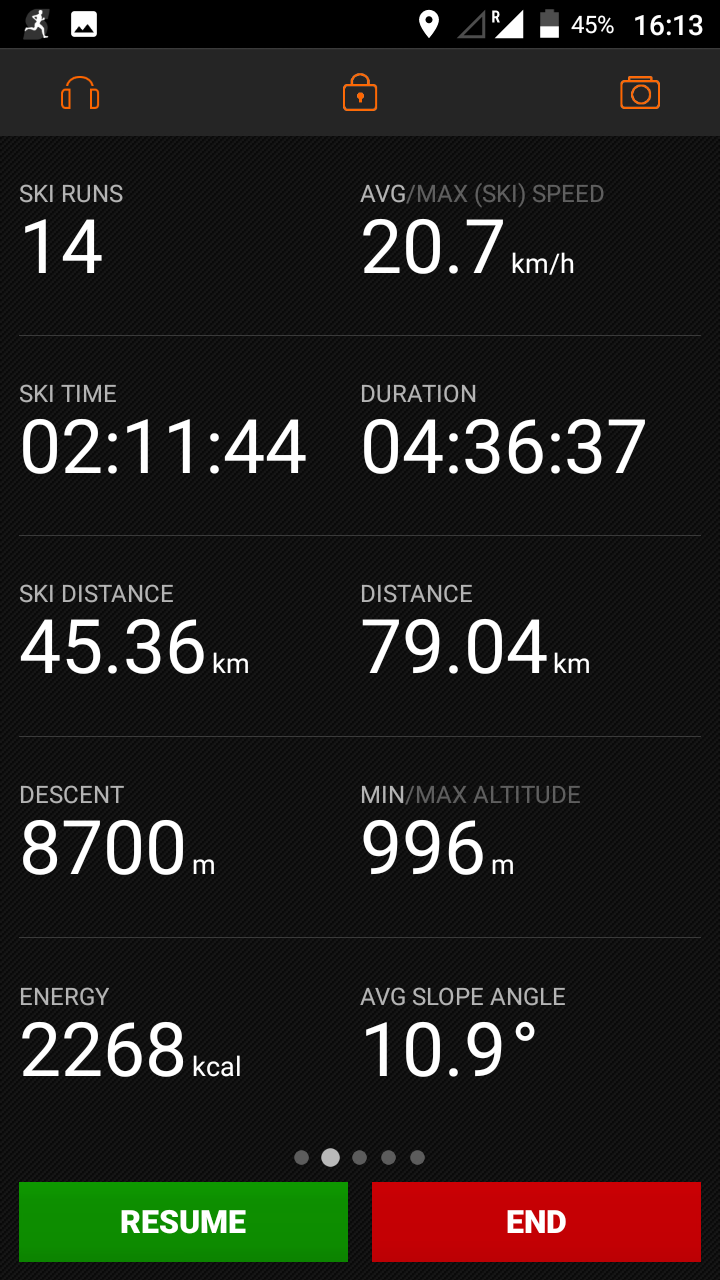Image resolution: width=720 pixels, height=1280 pixels.
Task: Resume the ski tracking session
Action: point(183,1221)
